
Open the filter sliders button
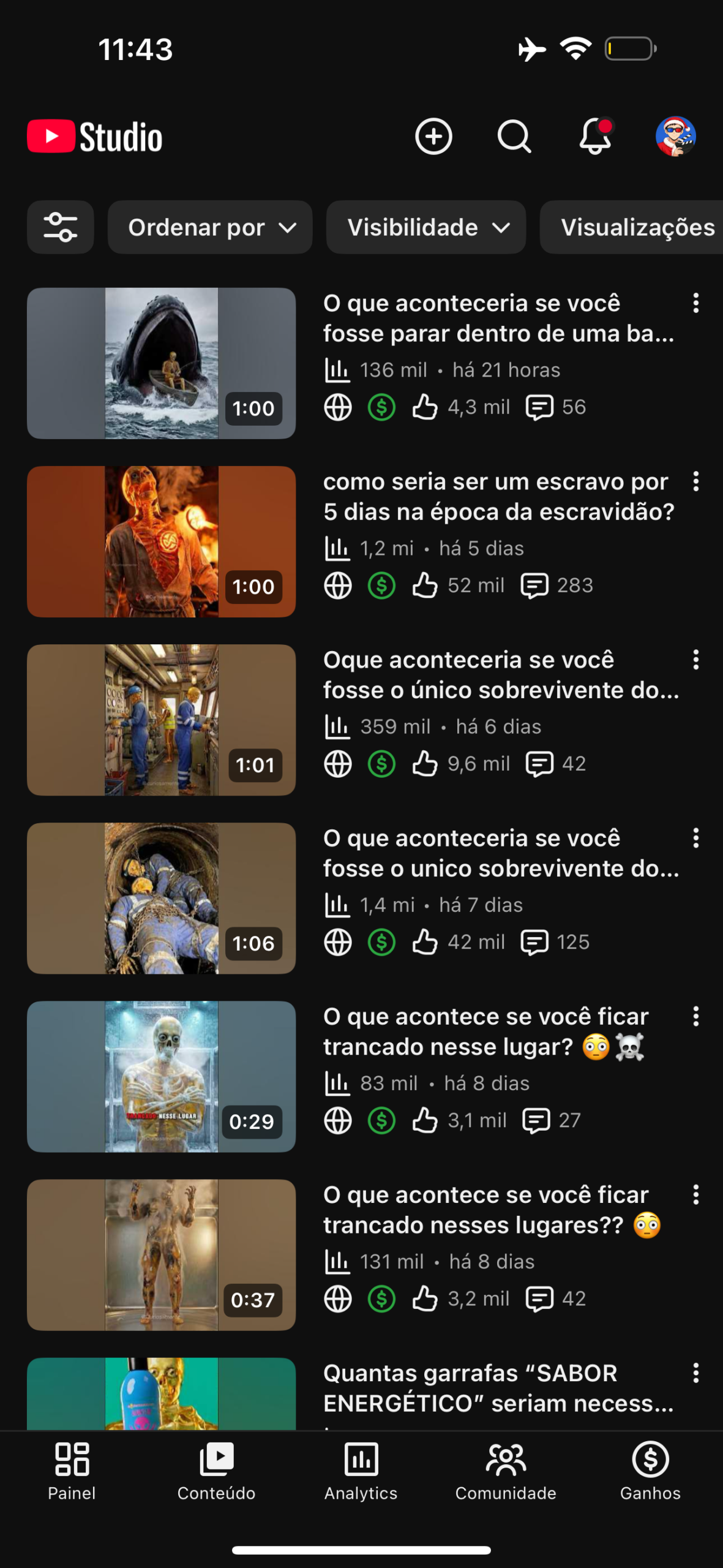60,227
